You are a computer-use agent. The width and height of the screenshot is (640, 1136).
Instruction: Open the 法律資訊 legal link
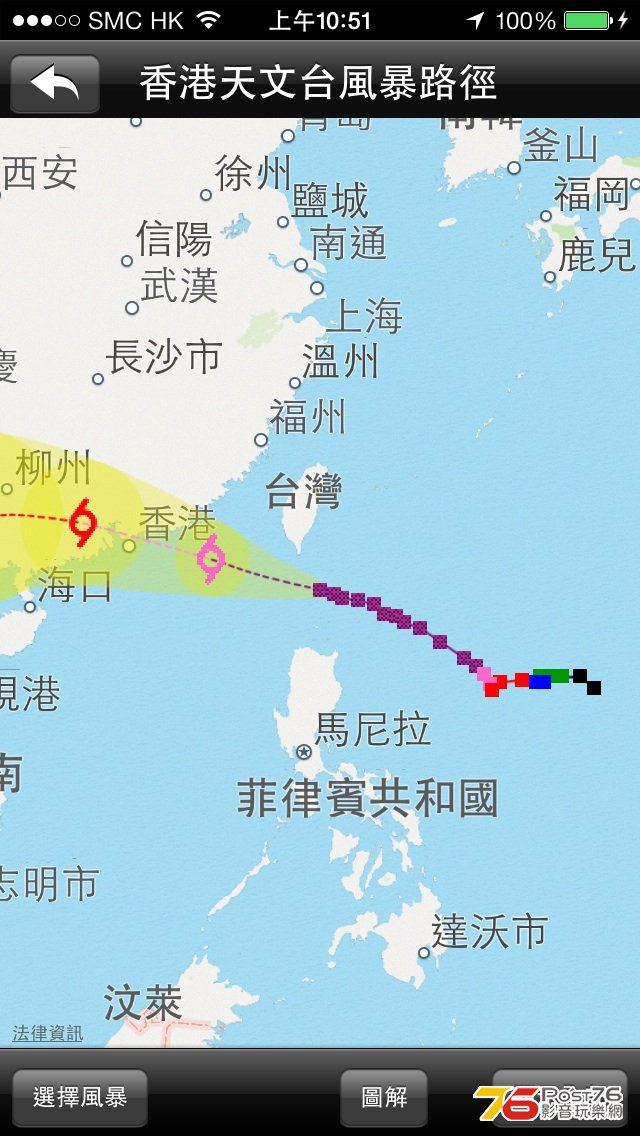(48, 1033)
